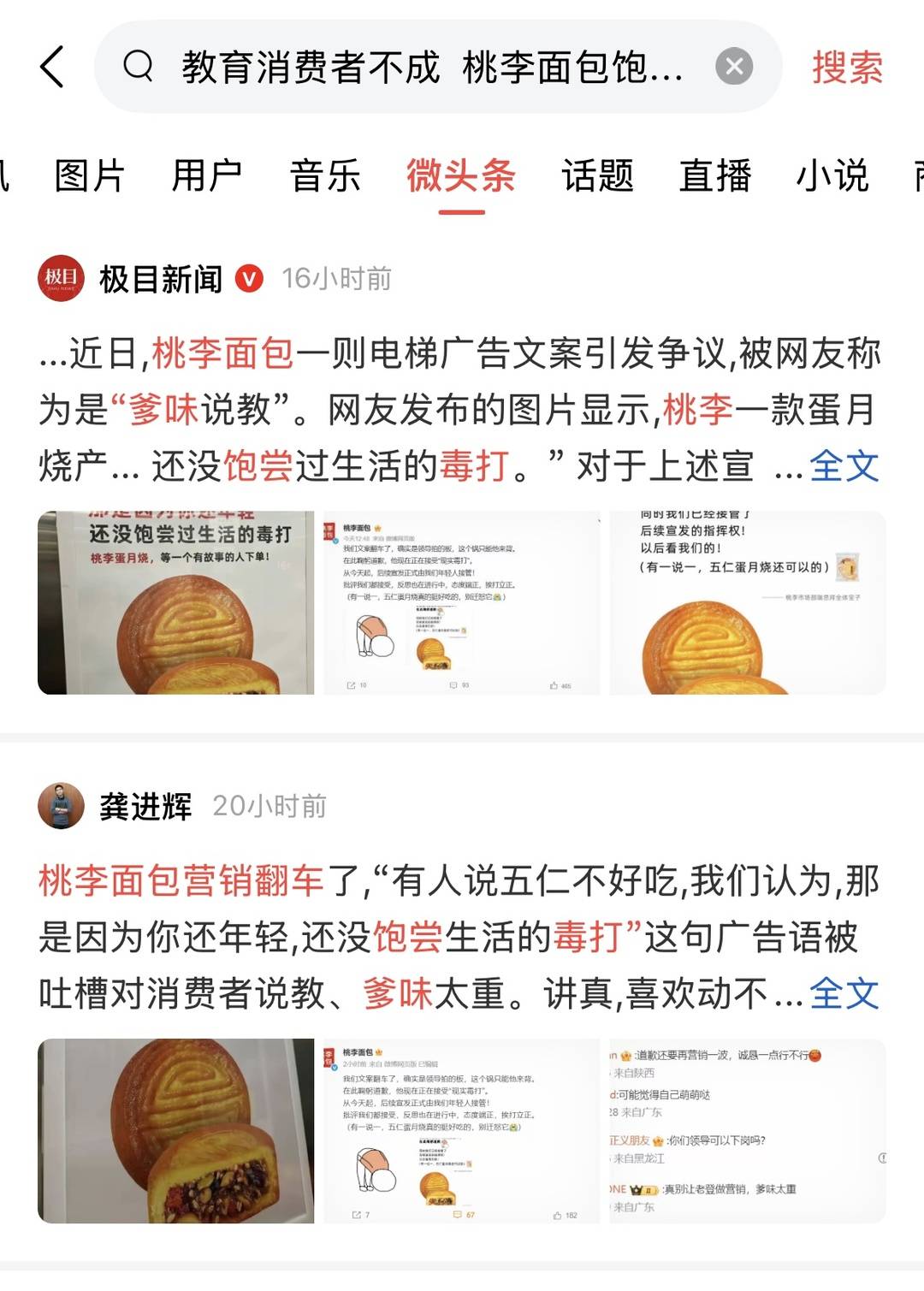Viewport: 924px width, 1291px height.
Task: Switch to the 图片 tab
Action: tap(90, 176)
